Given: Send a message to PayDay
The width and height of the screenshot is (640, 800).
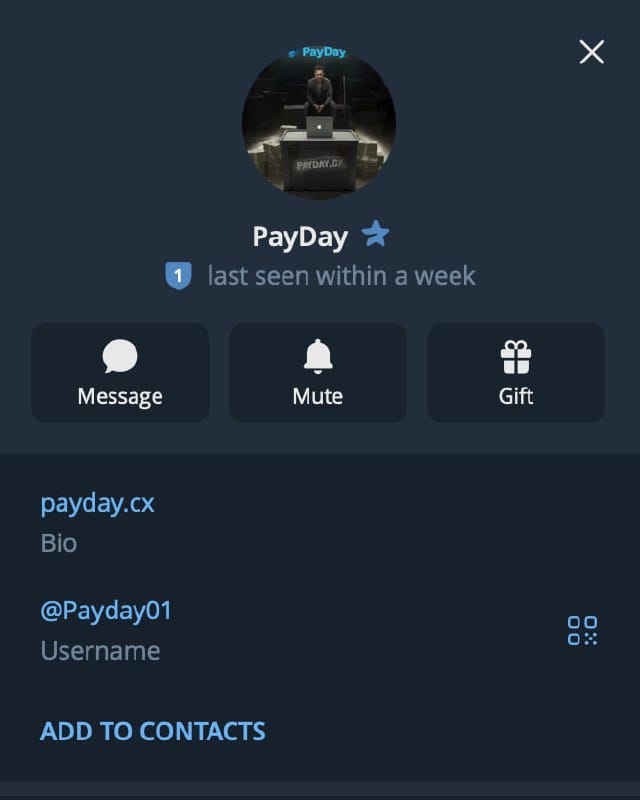Looking at the screenshot, I should click(120, 373).
